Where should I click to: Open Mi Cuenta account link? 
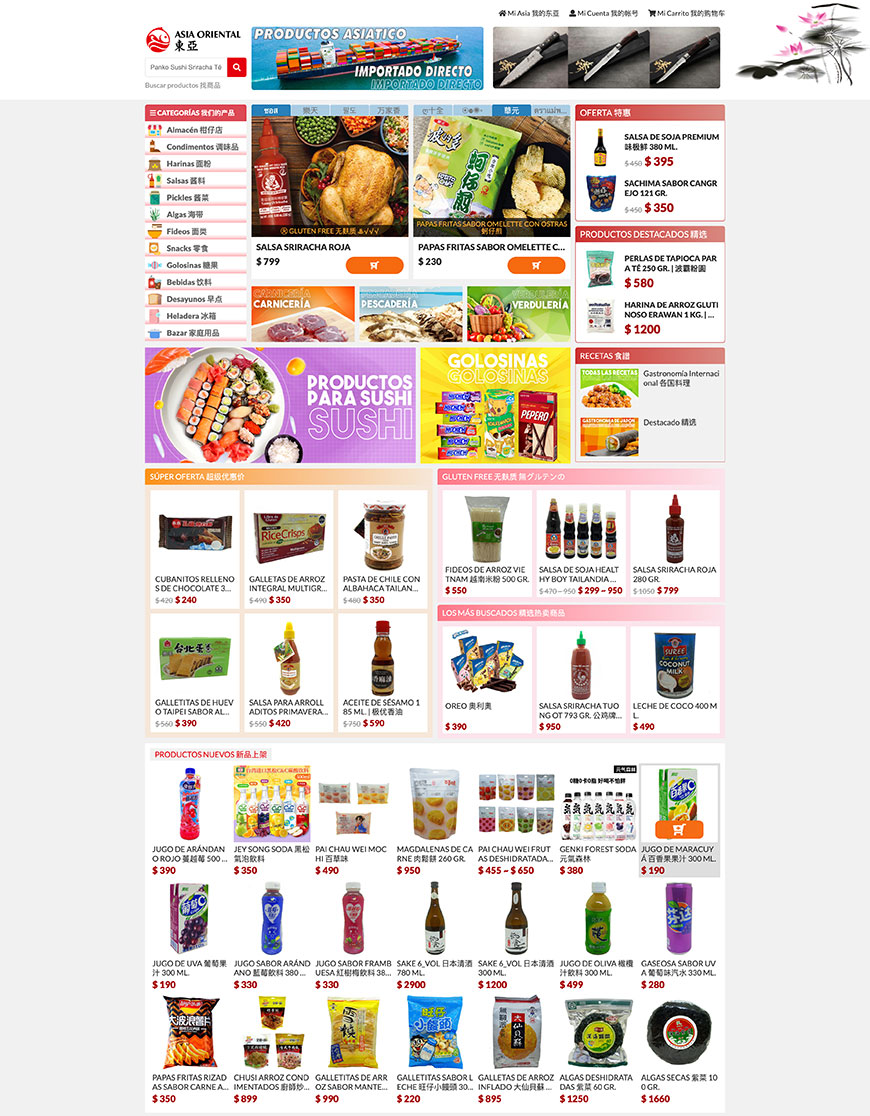point(603,13)
